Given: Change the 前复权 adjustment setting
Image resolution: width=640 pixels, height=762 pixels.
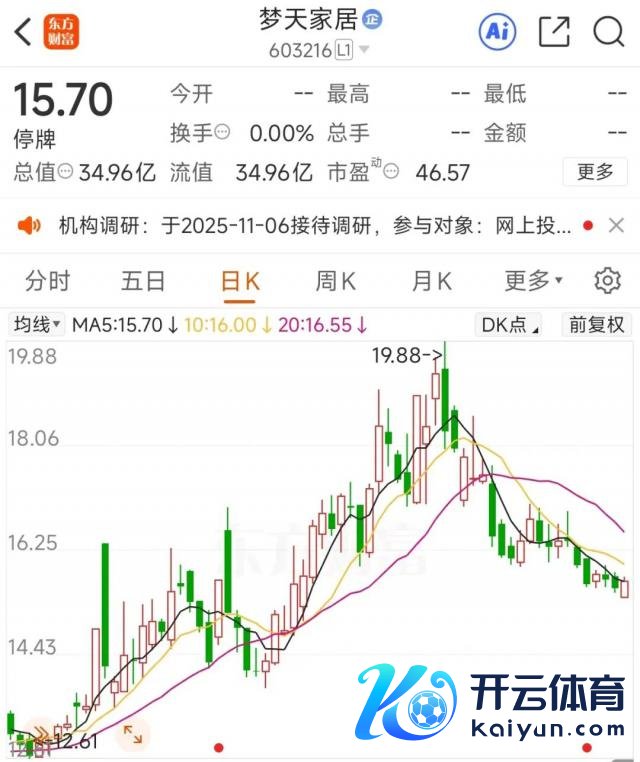Looking at the screenshot, I should [597, 324].
